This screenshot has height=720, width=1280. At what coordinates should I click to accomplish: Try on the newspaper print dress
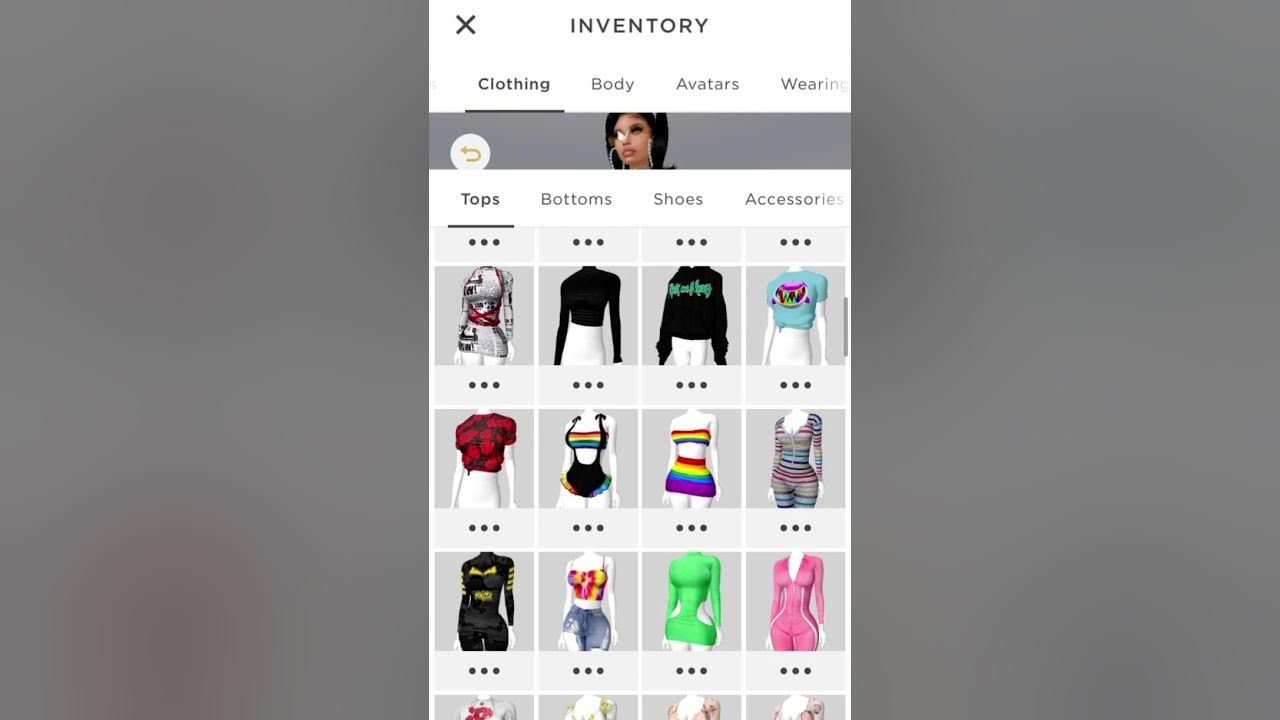click(x=484, y=315)
